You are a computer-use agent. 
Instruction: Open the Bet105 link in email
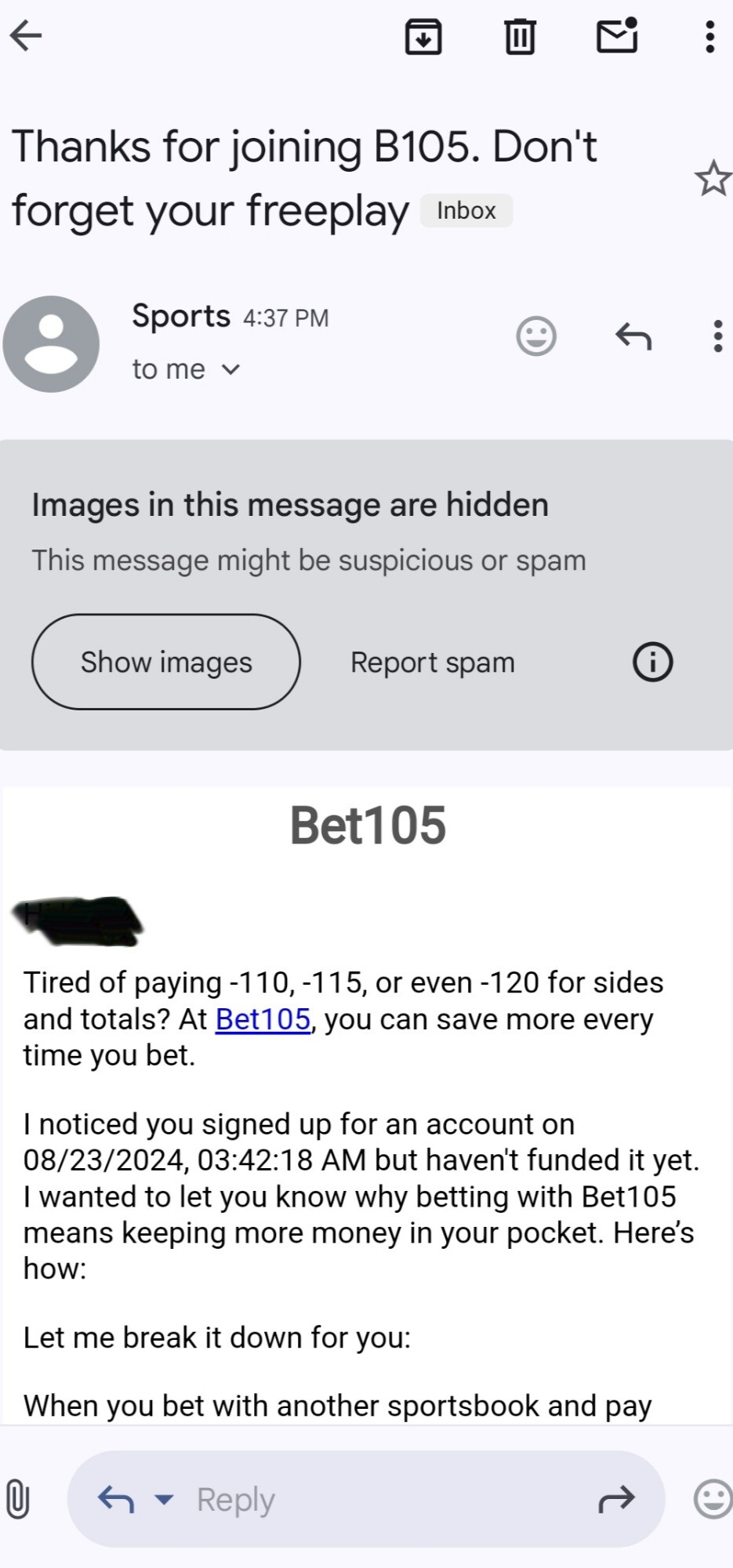coord(263,1019)
